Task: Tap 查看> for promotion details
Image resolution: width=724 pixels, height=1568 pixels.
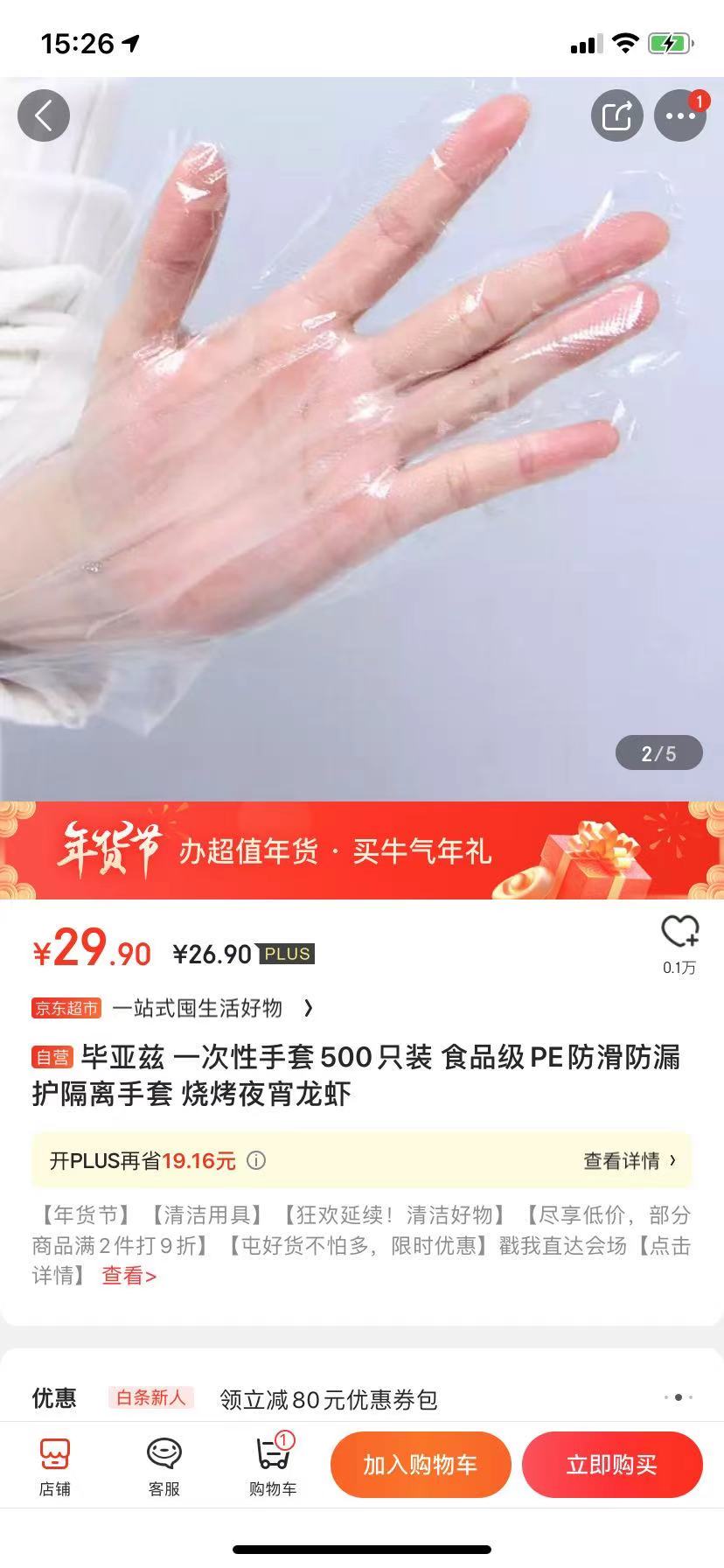Action: [129, 1276]
